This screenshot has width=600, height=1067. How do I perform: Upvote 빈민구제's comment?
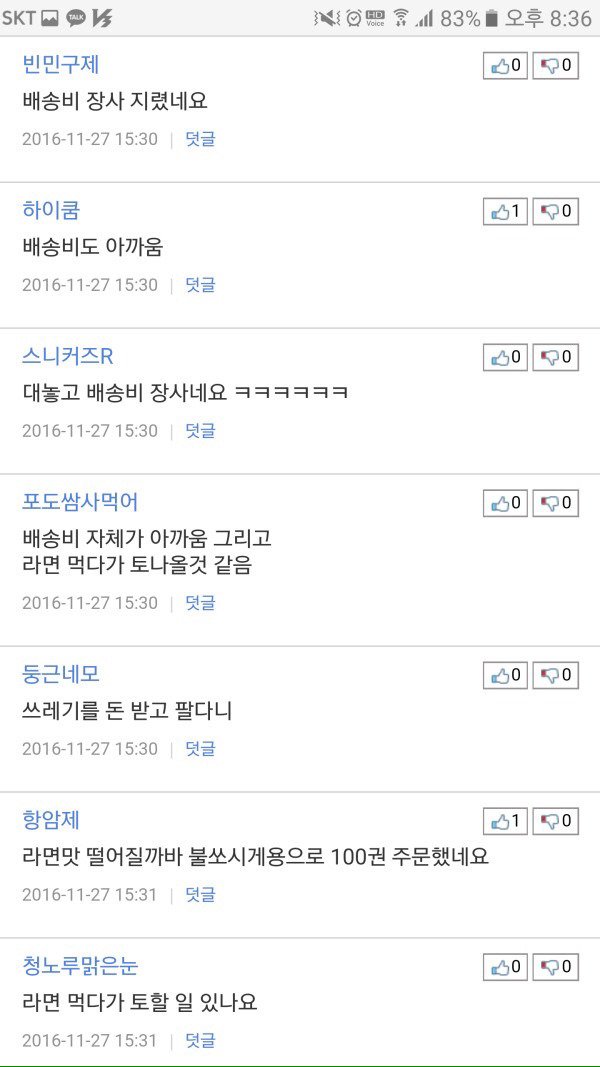click(x=505, y=66)
